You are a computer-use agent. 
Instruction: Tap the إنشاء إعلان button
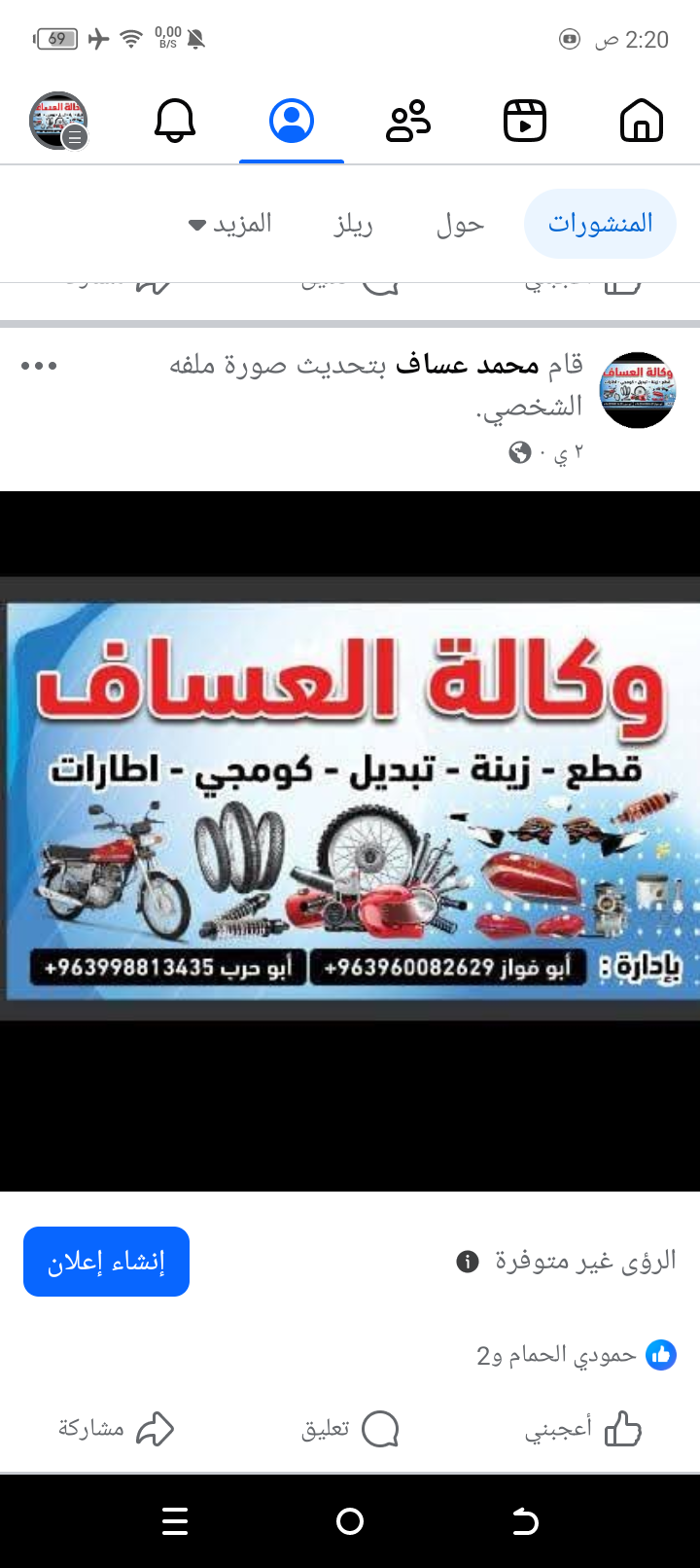pos(106,1262)
